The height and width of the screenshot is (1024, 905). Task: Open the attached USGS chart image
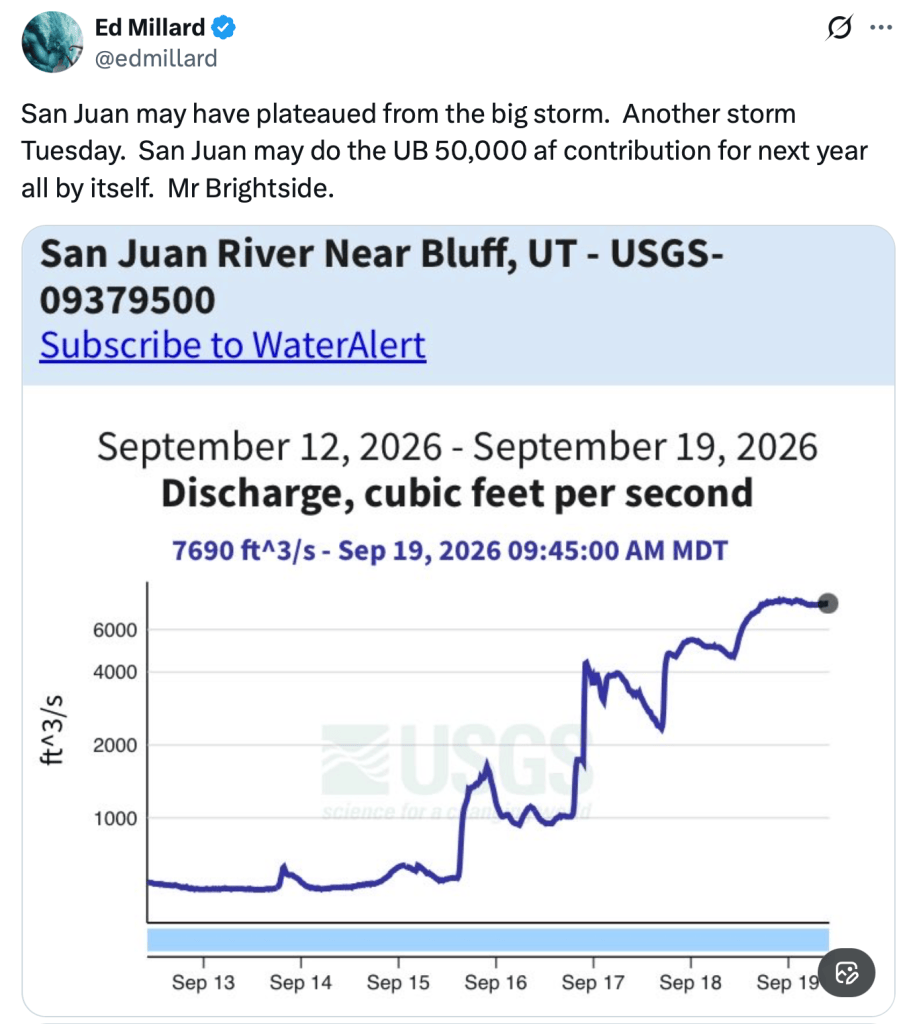(x=458, y=620)
